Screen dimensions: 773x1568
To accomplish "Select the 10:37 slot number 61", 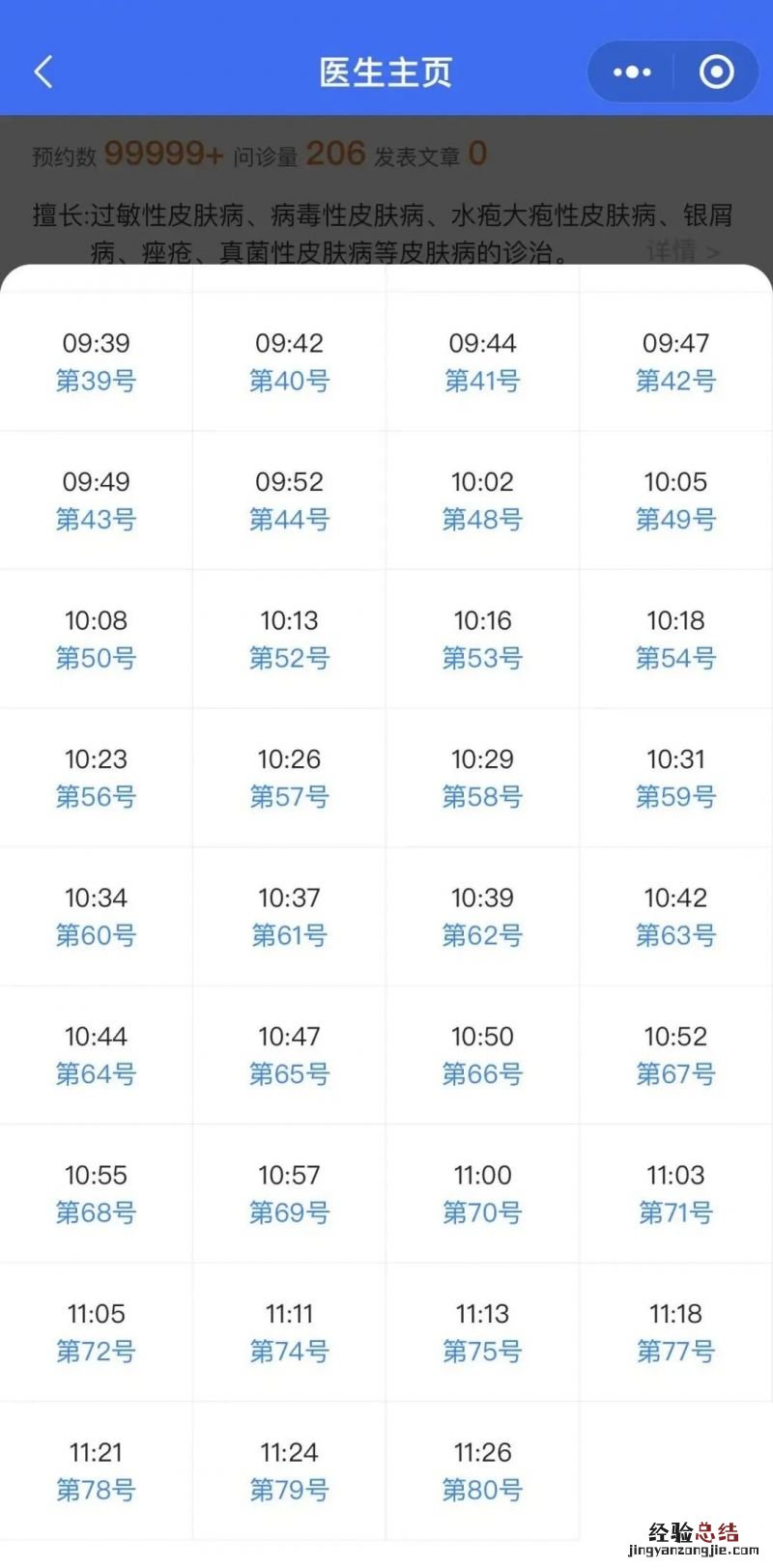I will [289, 917].
